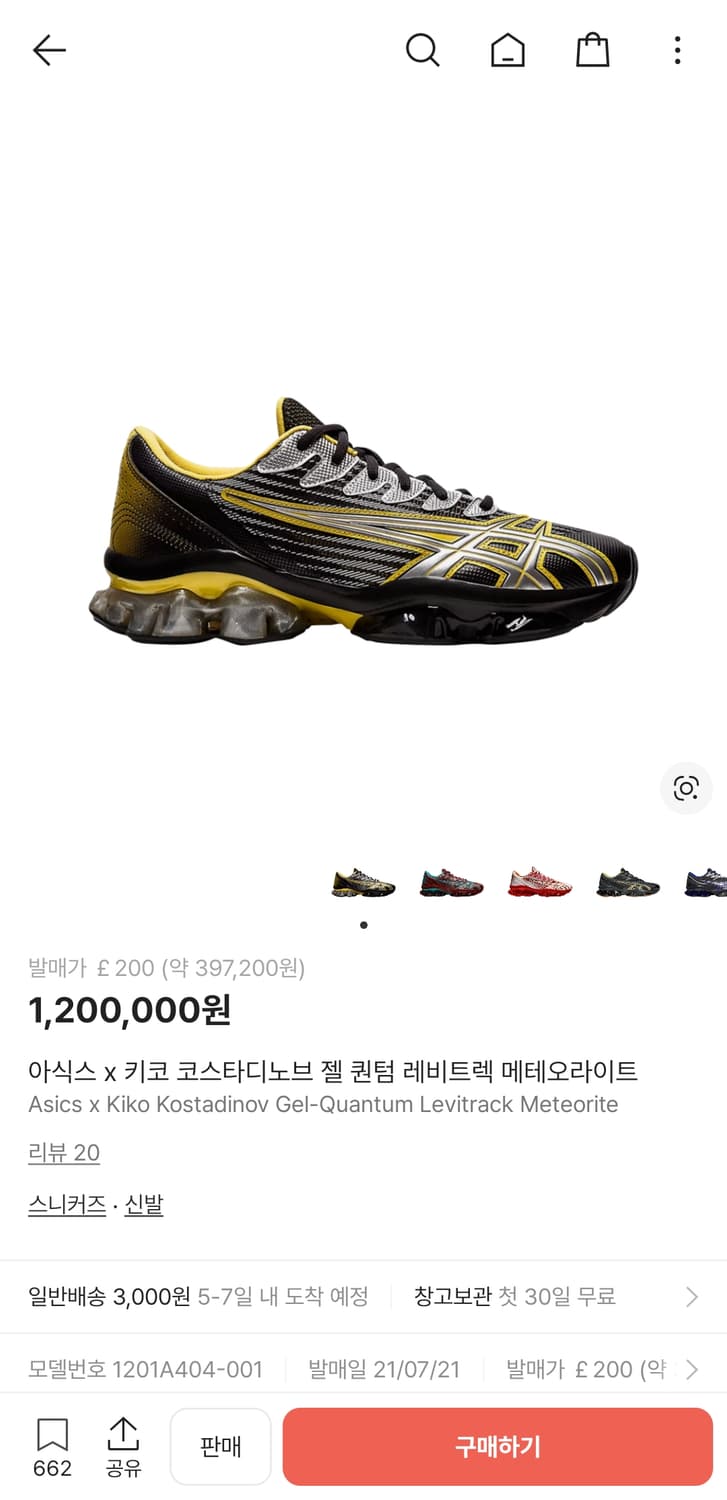Open the search icon in top bar
The image size is (727, 1500).
[x=423, y=50]
